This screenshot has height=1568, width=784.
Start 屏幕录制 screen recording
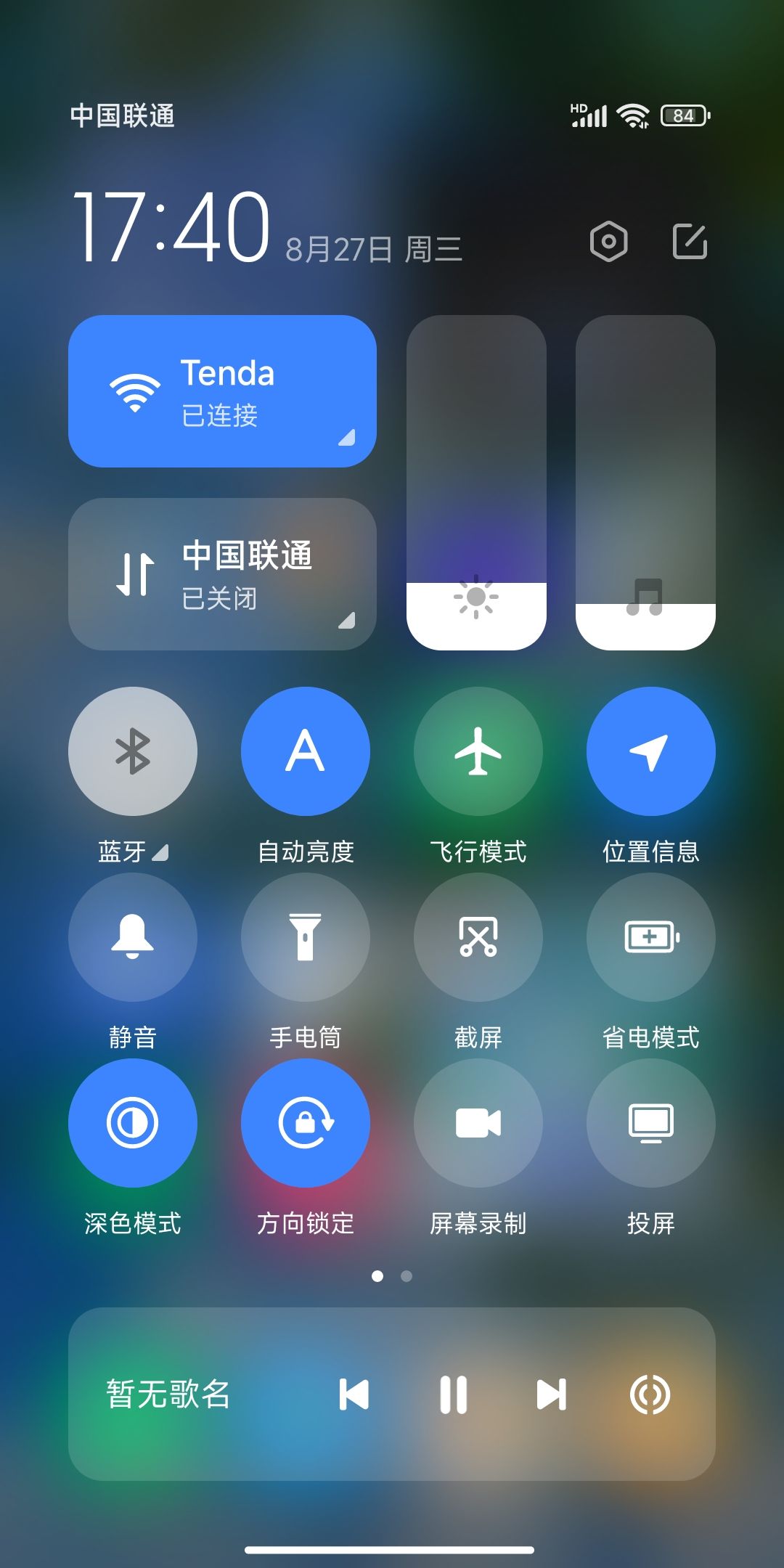tap(478, 1123)
